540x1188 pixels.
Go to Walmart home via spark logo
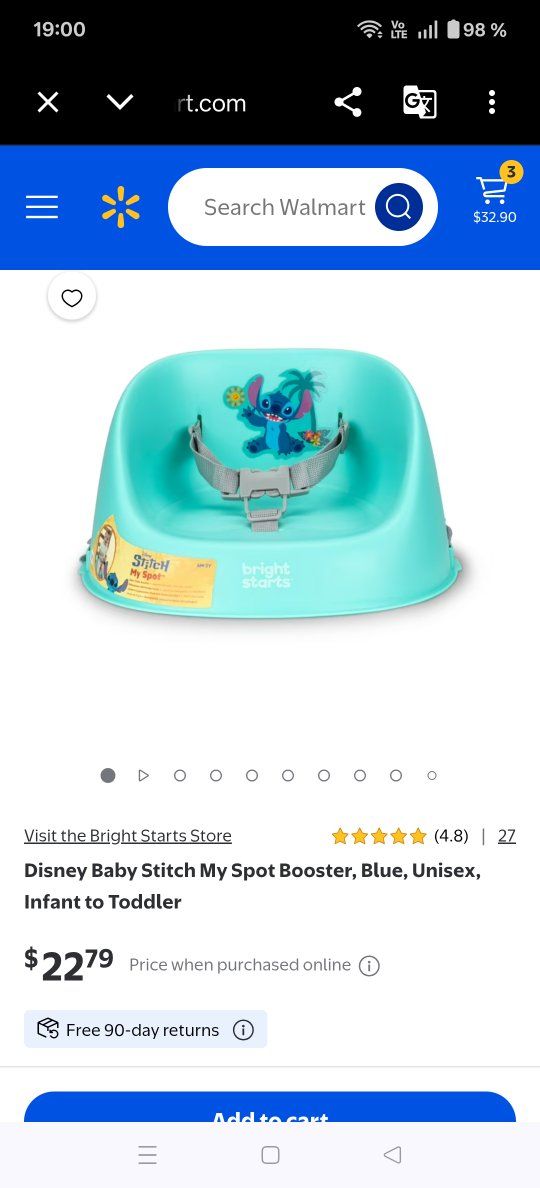(x=121, y=207)
